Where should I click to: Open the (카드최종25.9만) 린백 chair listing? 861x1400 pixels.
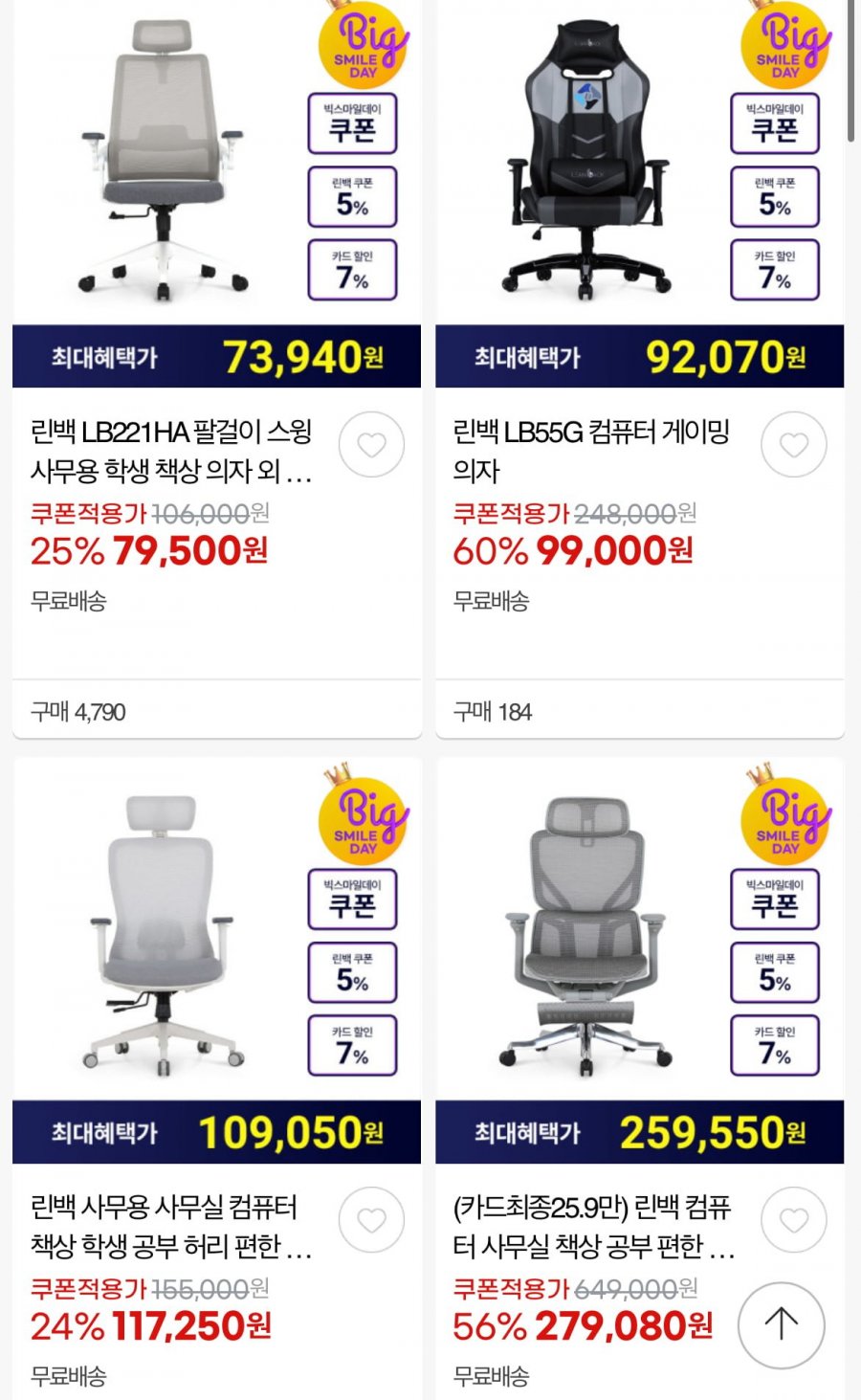pyautogui.click(x=593, y=1227)
